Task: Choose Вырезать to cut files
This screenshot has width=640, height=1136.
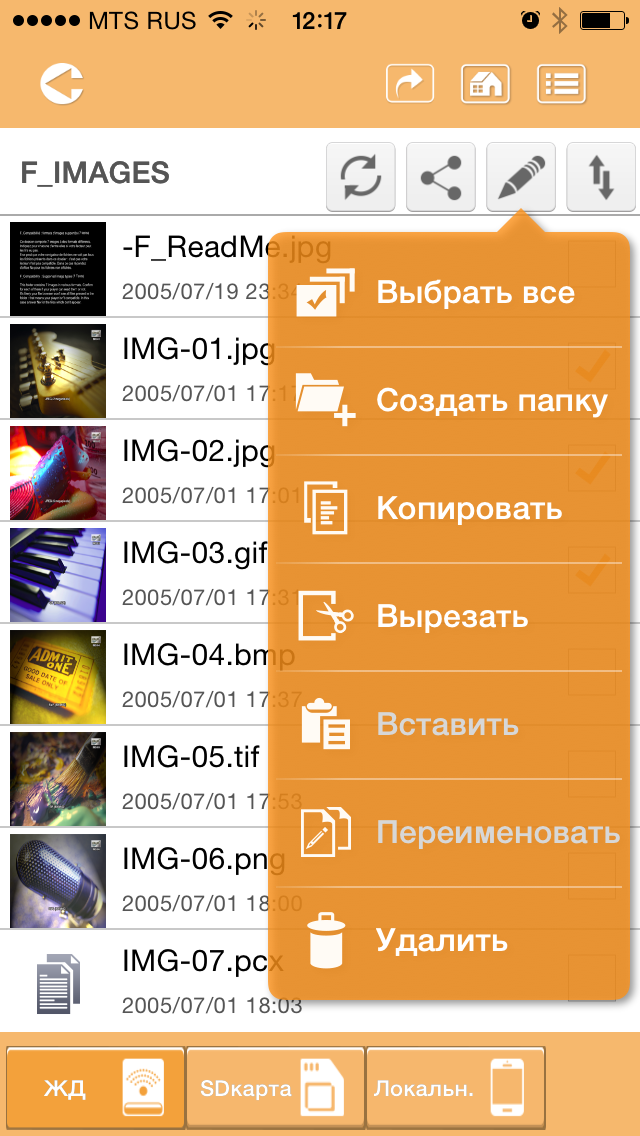Action: pyautogui.click(x=450, y=616)
